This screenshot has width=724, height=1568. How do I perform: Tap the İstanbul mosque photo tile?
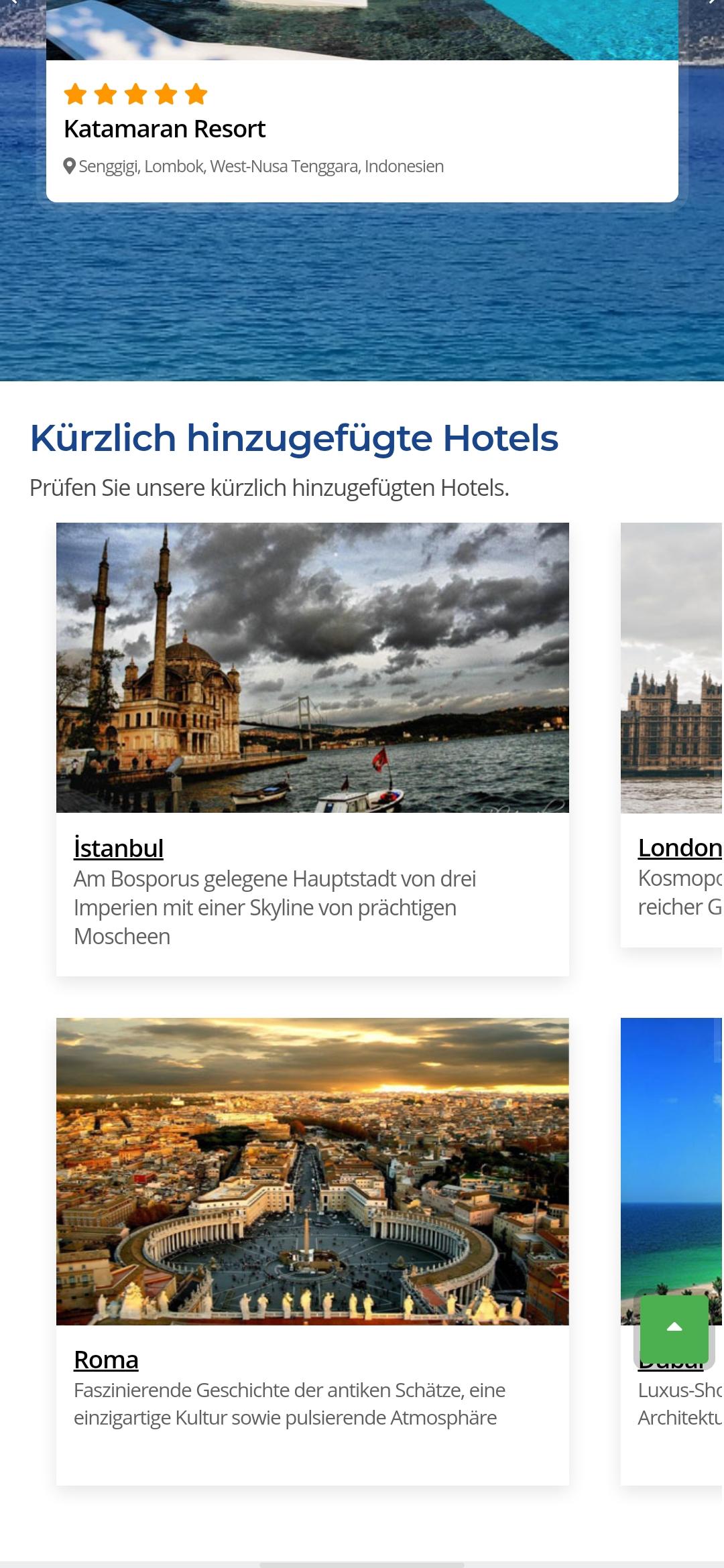(x=312, y=667)
